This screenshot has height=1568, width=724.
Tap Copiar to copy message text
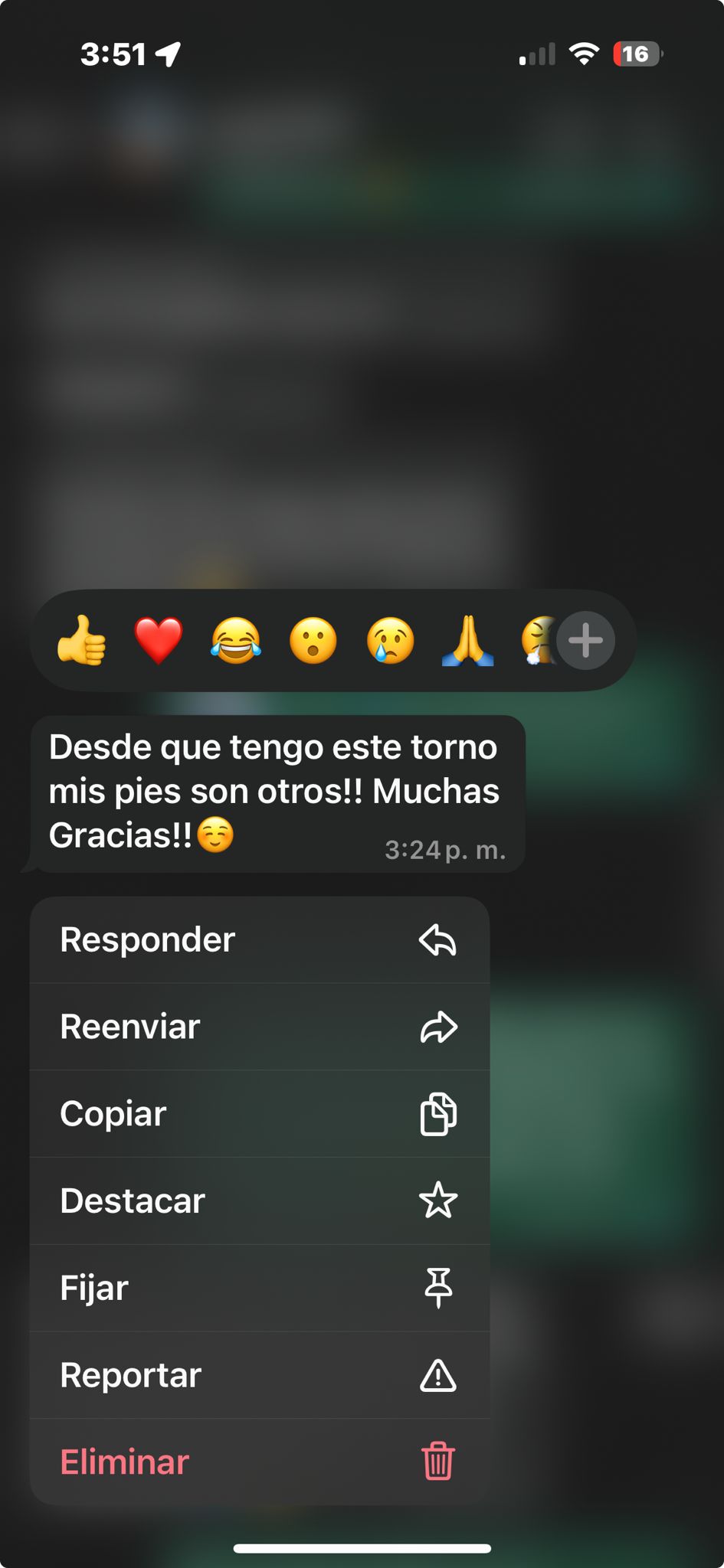pos(260,1114)
